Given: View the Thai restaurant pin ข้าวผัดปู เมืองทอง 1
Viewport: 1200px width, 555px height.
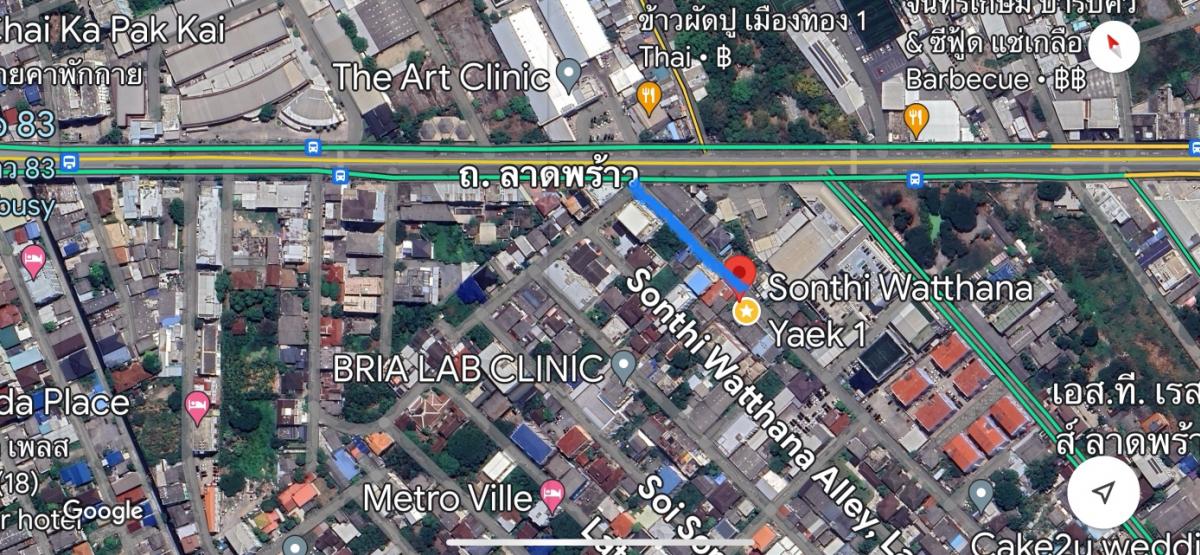Looking at the screenshot, I should pyautogui.click(x=650, y=97).
